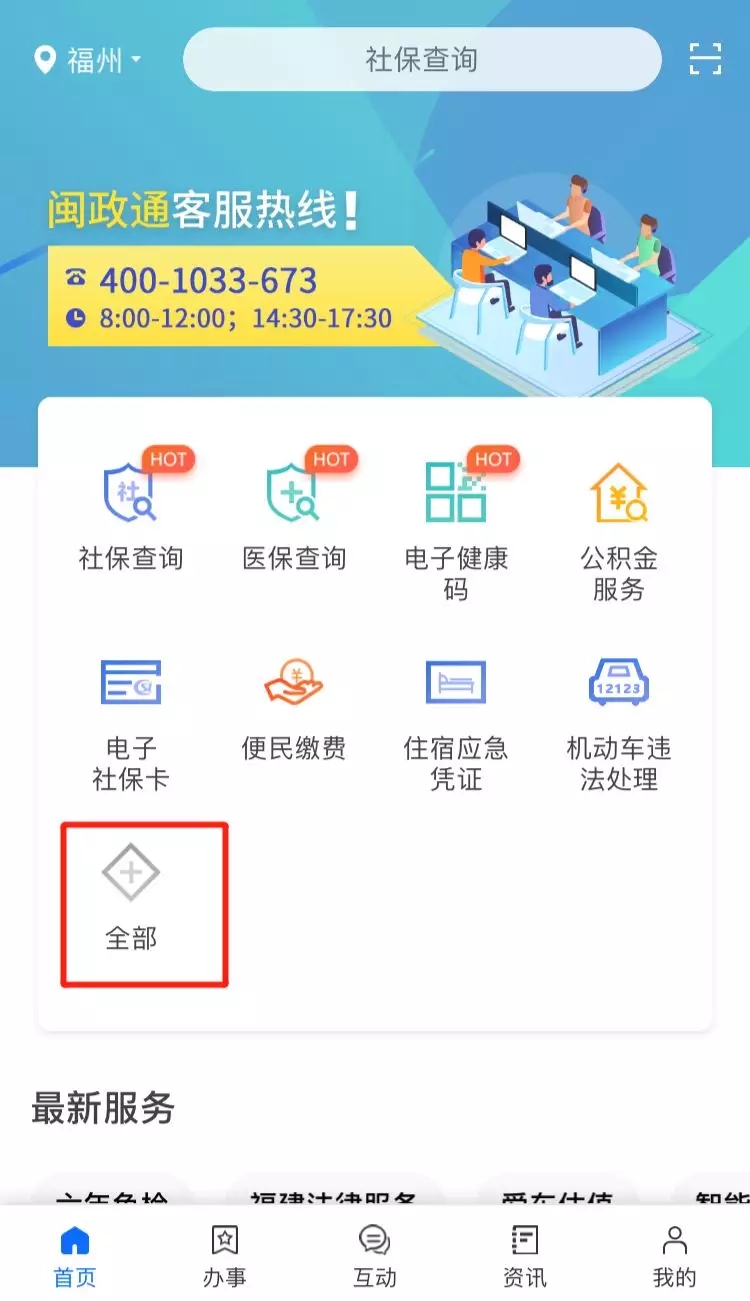
Task: Tap the 社保查询 search box
Action: (421, 60)
